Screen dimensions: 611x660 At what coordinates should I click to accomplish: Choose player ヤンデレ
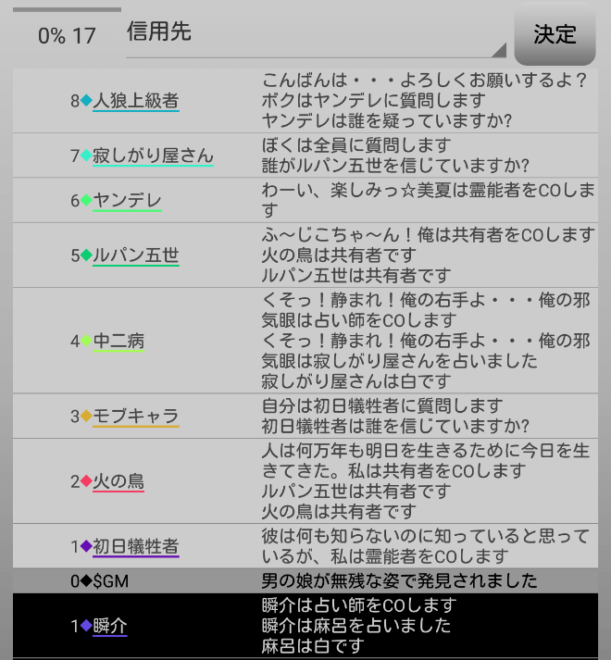[x=127, y=200]
